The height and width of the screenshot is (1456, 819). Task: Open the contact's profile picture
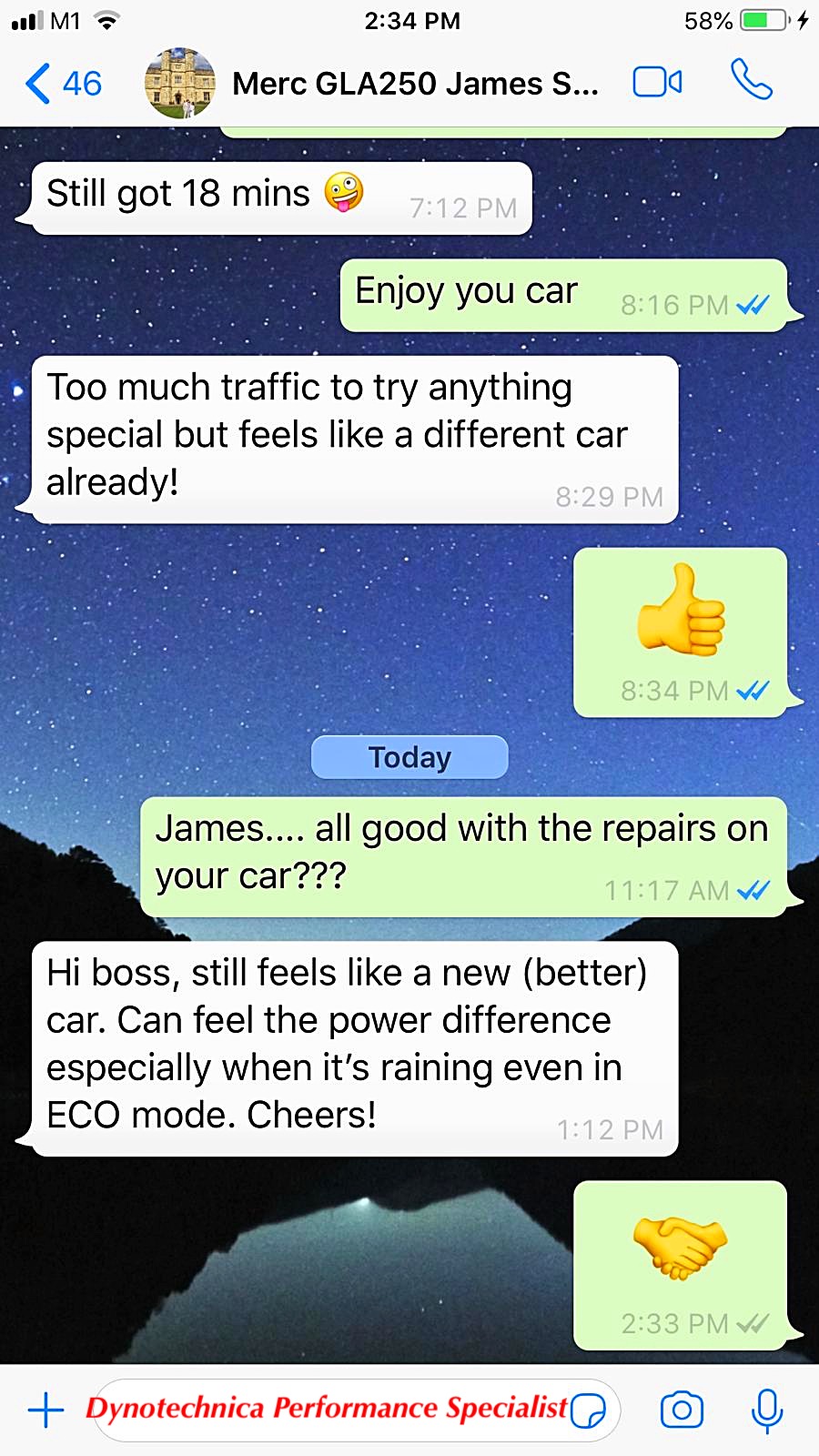tap(180, 84)
